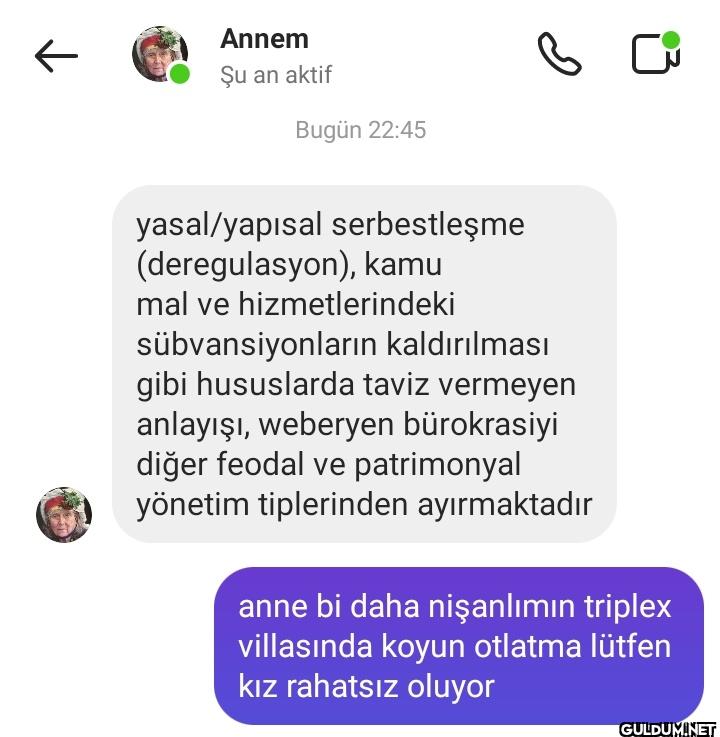Go back to the messages list
The height and width of the screenshot is (737, 720).
coord(56,56)
